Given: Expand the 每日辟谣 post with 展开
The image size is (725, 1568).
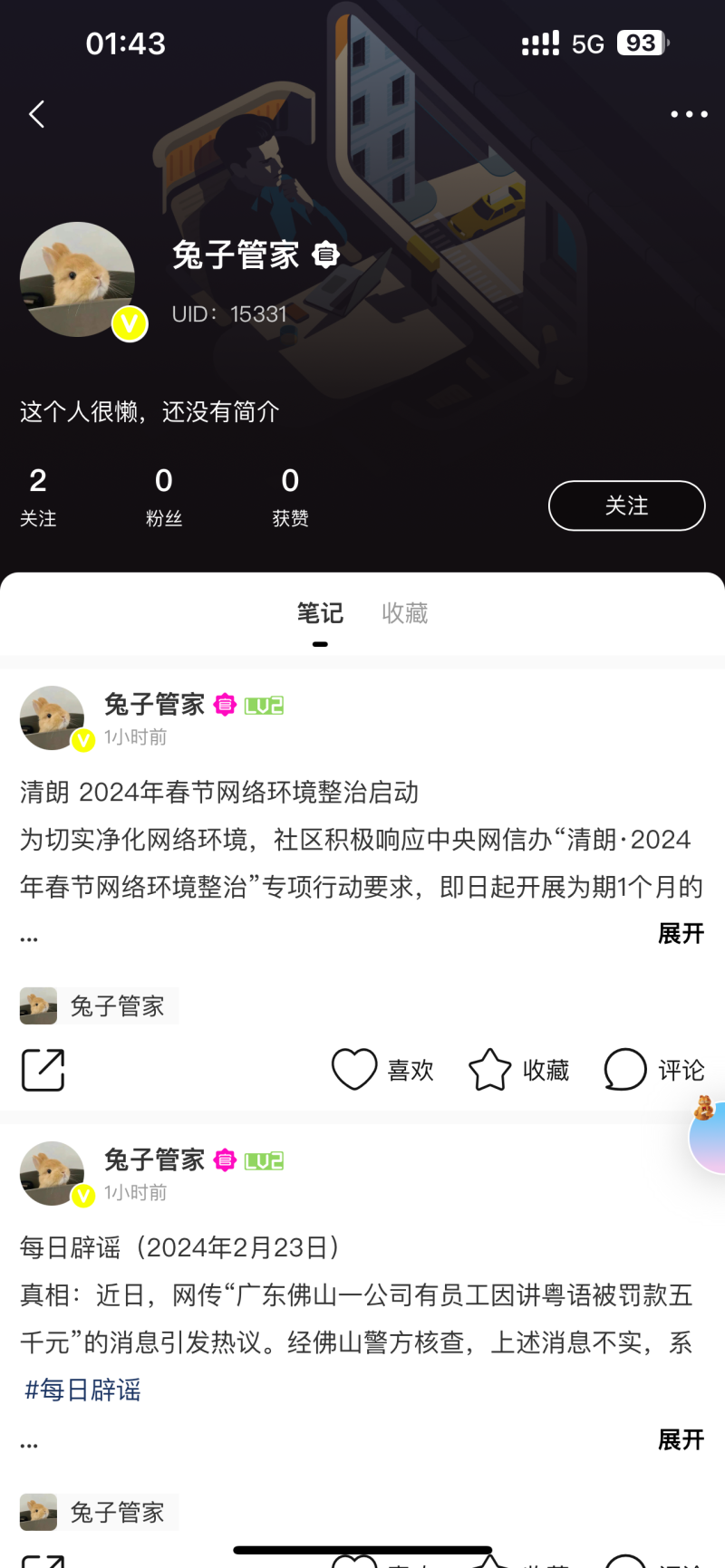Looking at the screenshot, I should coord(681,1439).
